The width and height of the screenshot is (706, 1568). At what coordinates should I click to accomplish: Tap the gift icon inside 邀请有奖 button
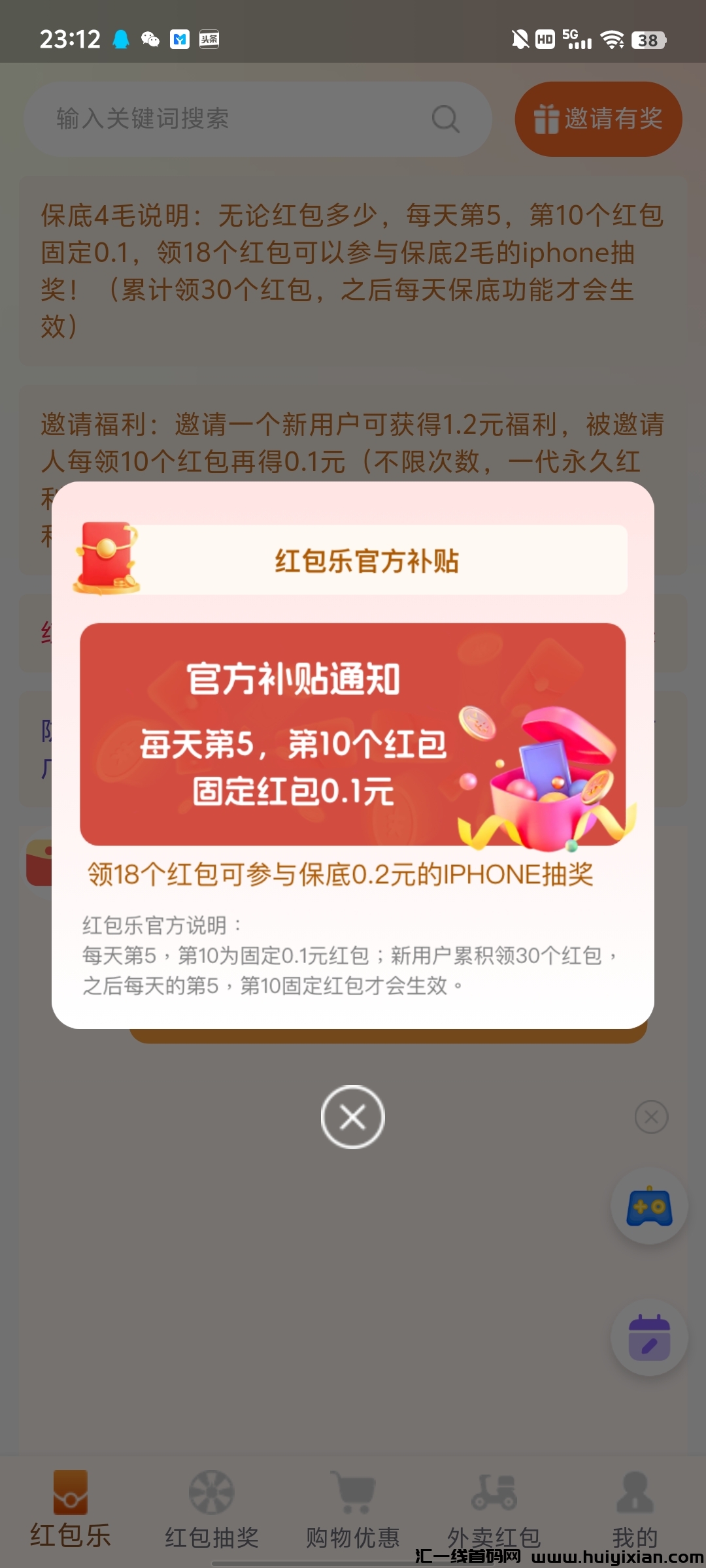tap(546, 119)
